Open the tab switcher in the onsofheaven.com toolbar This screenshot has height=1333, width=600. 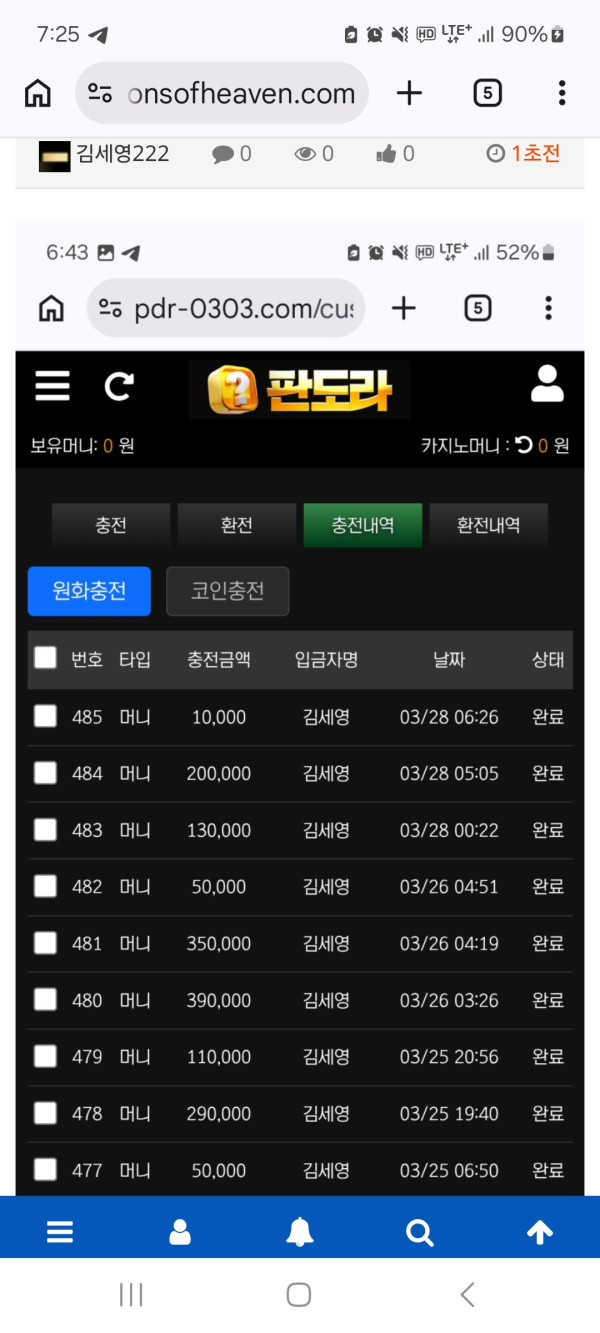tap(487, 94)
